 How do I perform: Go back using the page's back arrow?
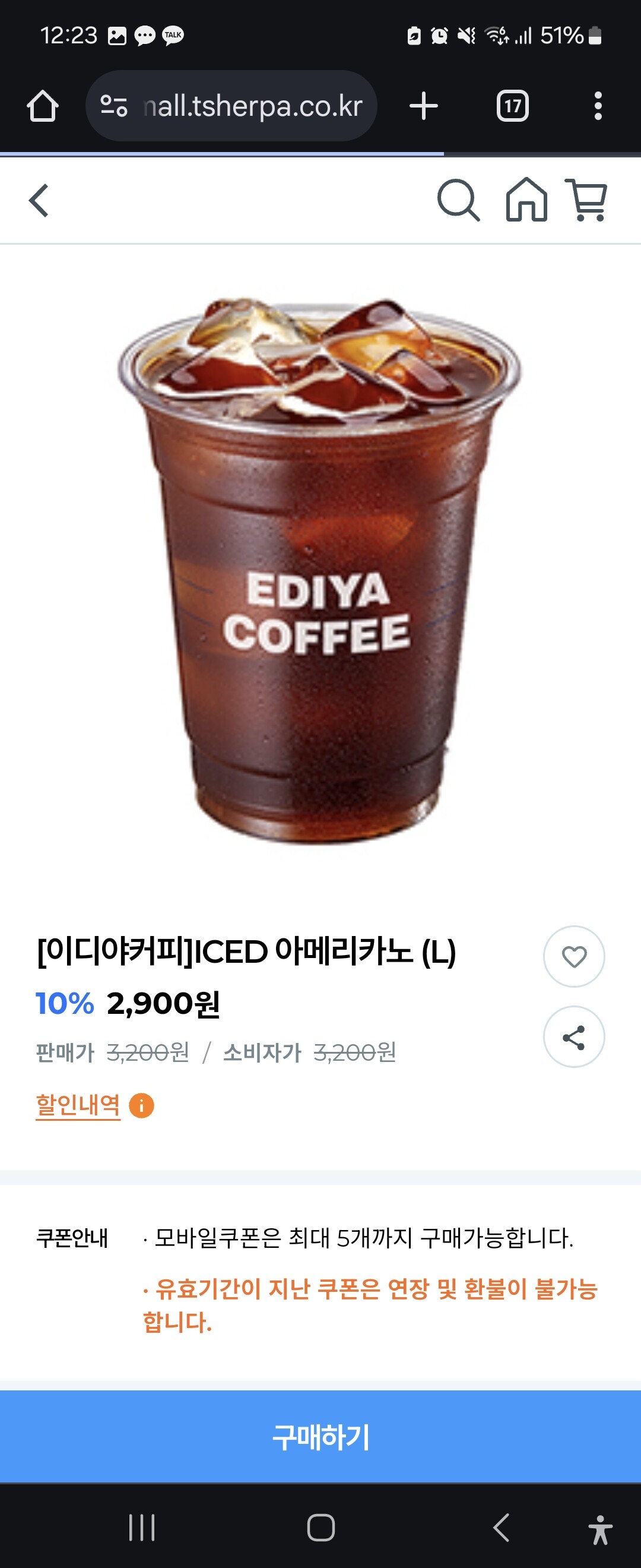(x=39, y=200)
